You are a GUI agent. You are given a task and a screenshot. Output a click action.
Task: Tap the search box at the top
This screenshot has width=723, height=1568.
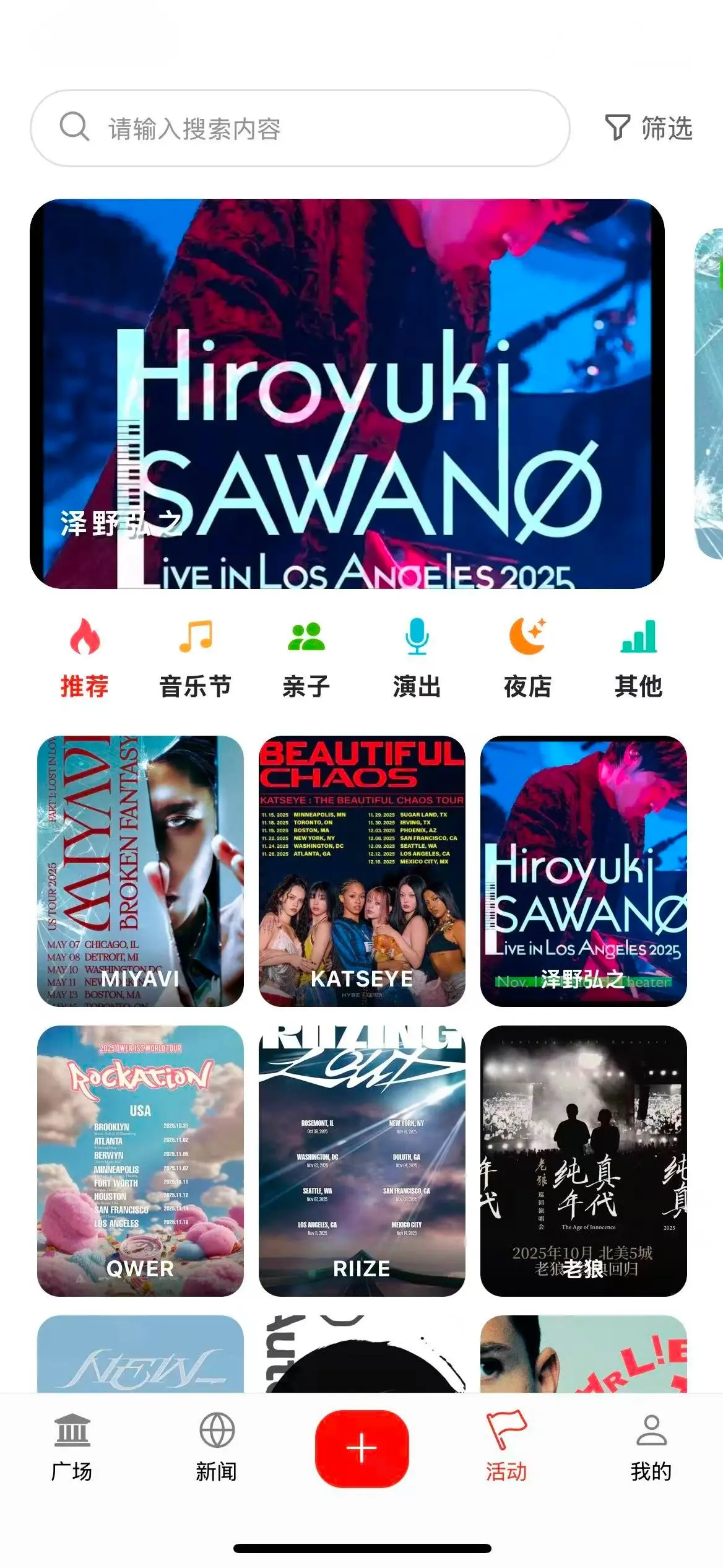click(x=300, y=128)
